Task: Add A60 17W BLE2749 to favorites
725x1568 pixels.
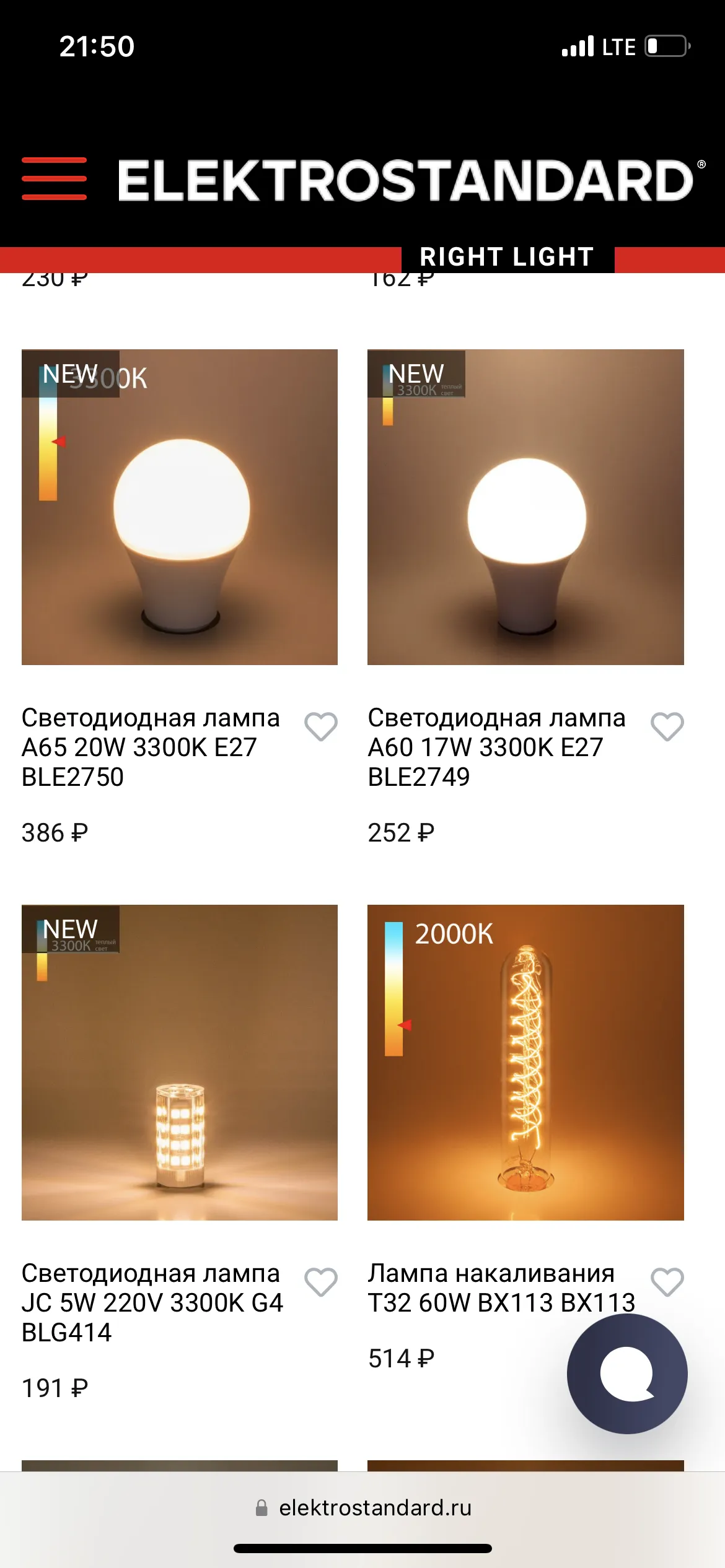Action: [x=667, y=726]
